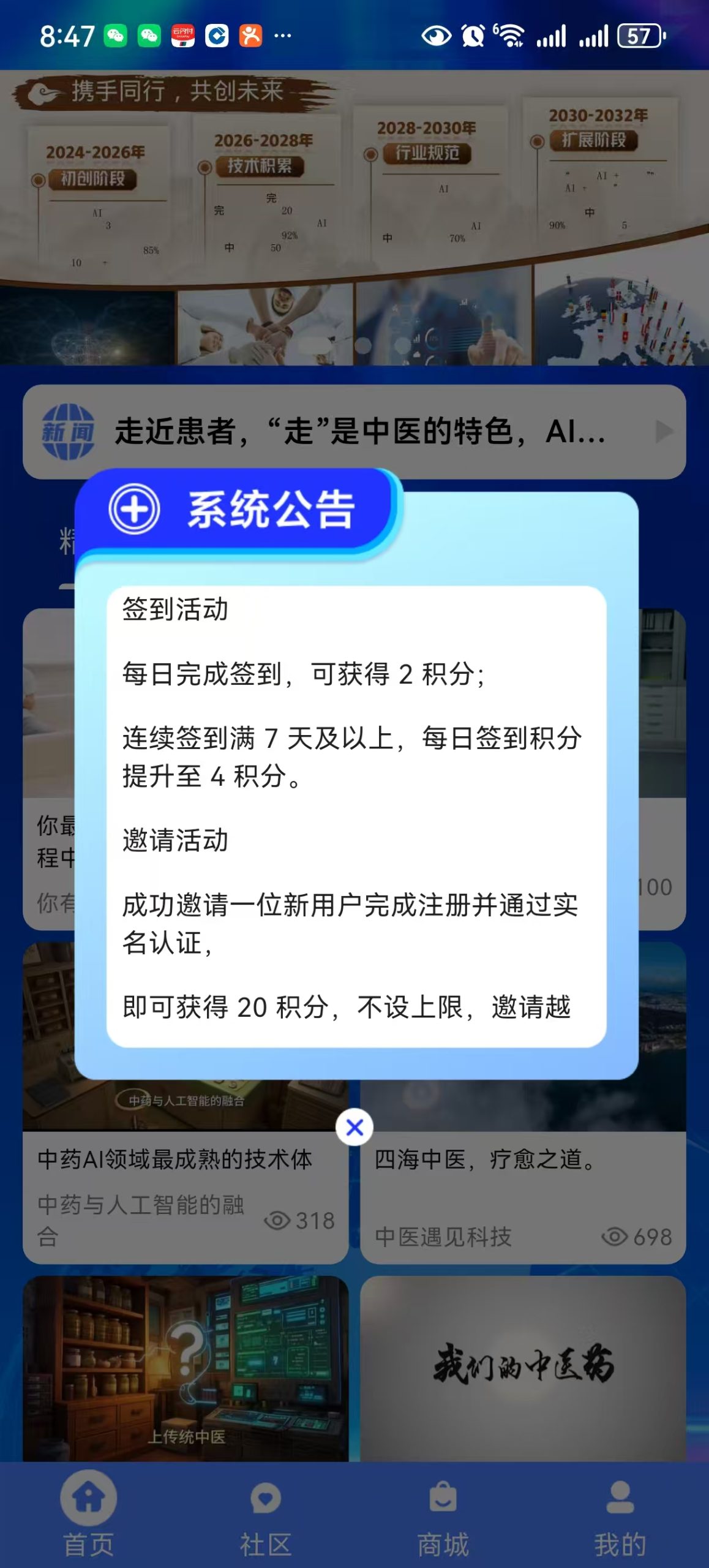This screenshot has height=1568, width=709.
Task: Tap the plus icon on the 系统公告 banner
Action: (136, 511)
